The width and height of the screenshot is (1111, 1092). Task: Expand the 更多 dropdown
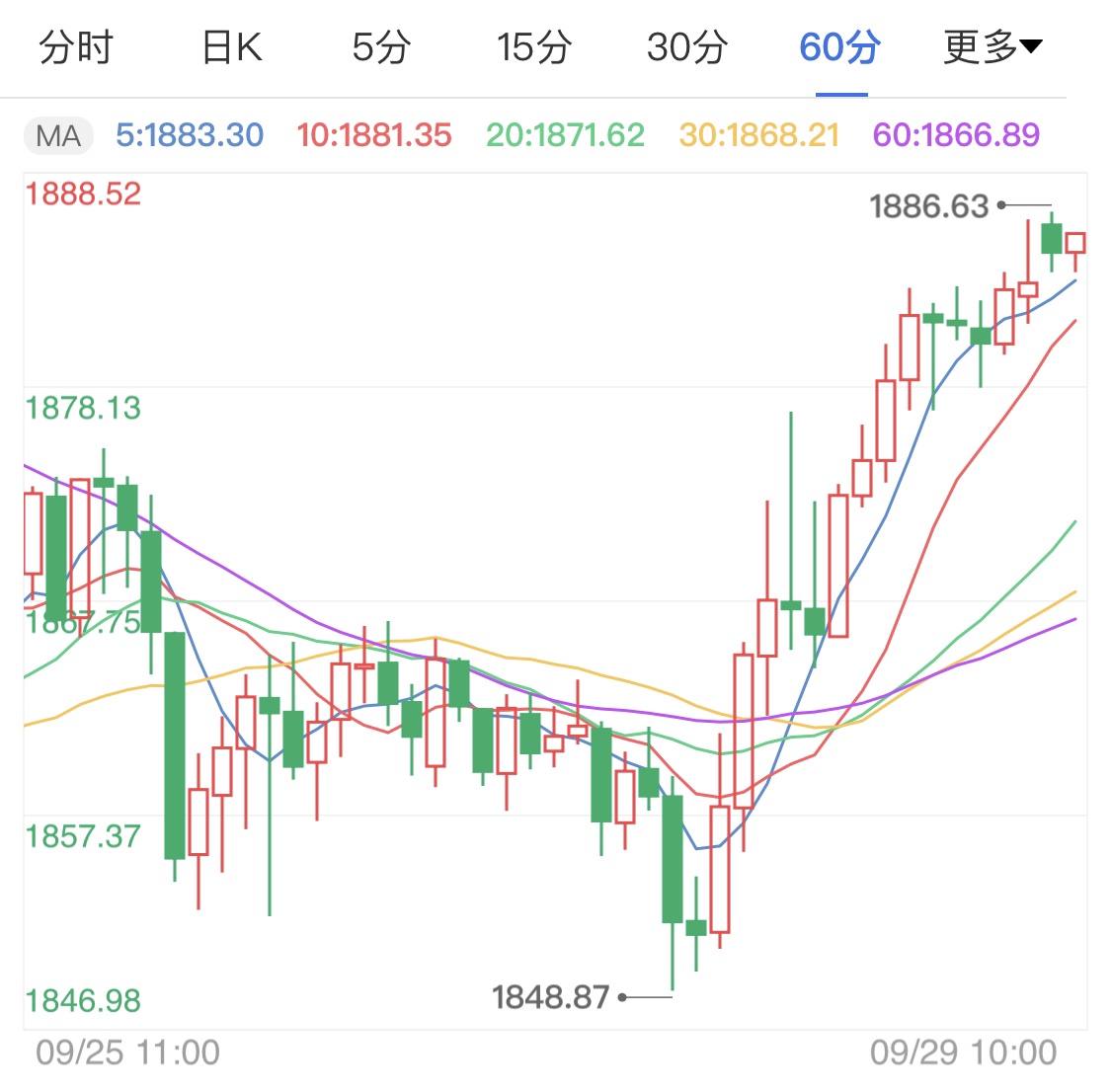pos(992,46)
